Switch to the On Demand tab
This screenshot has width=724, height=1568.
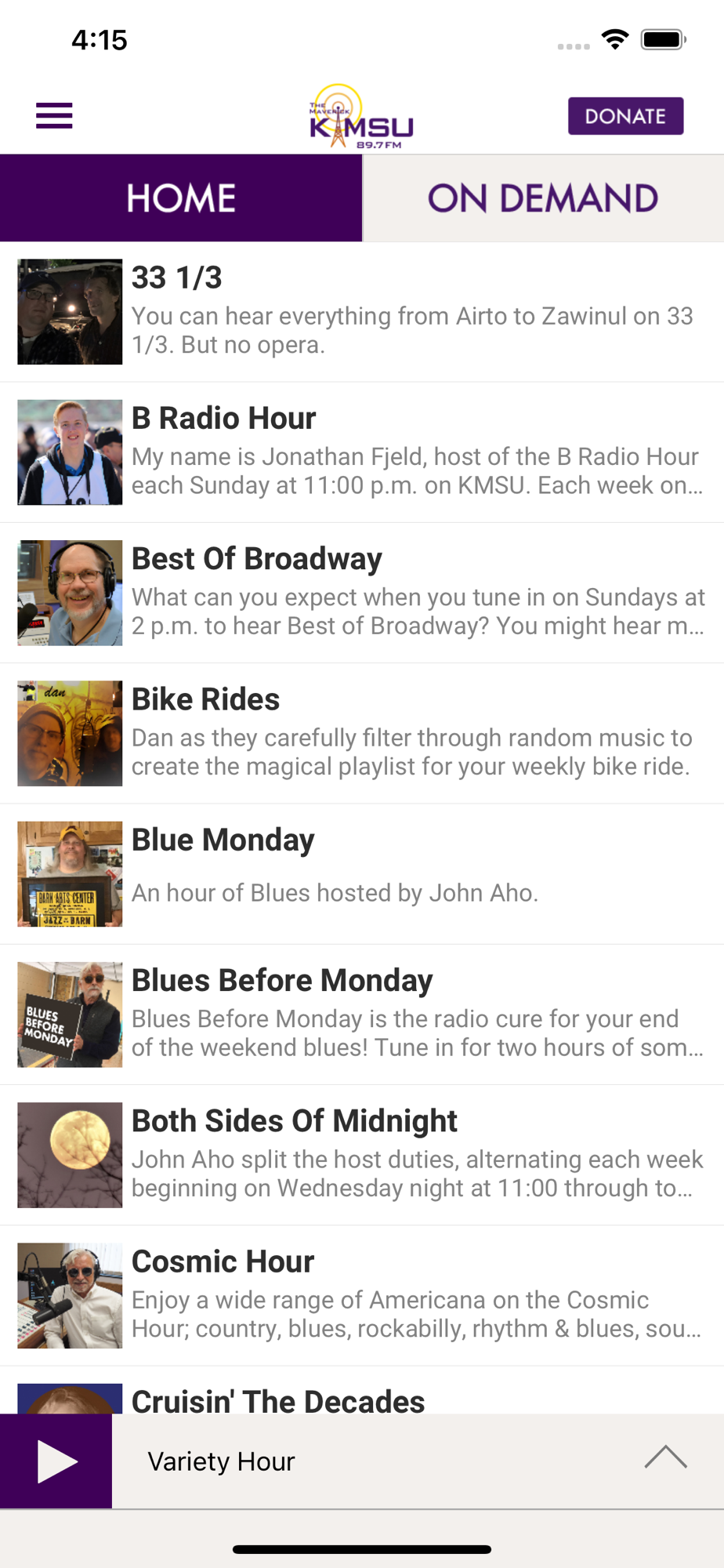[543, 198]
